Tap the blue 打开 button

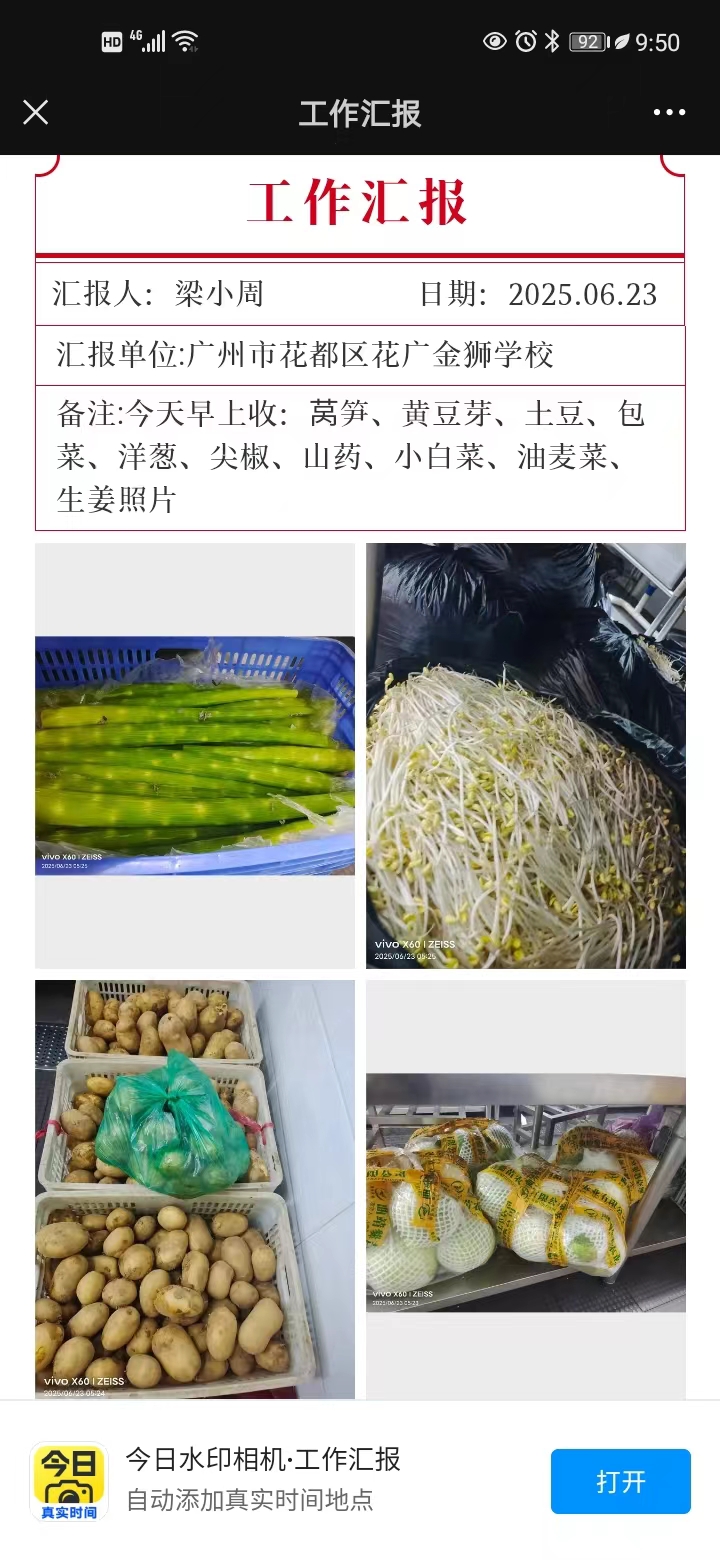[x=620, y=1481]
